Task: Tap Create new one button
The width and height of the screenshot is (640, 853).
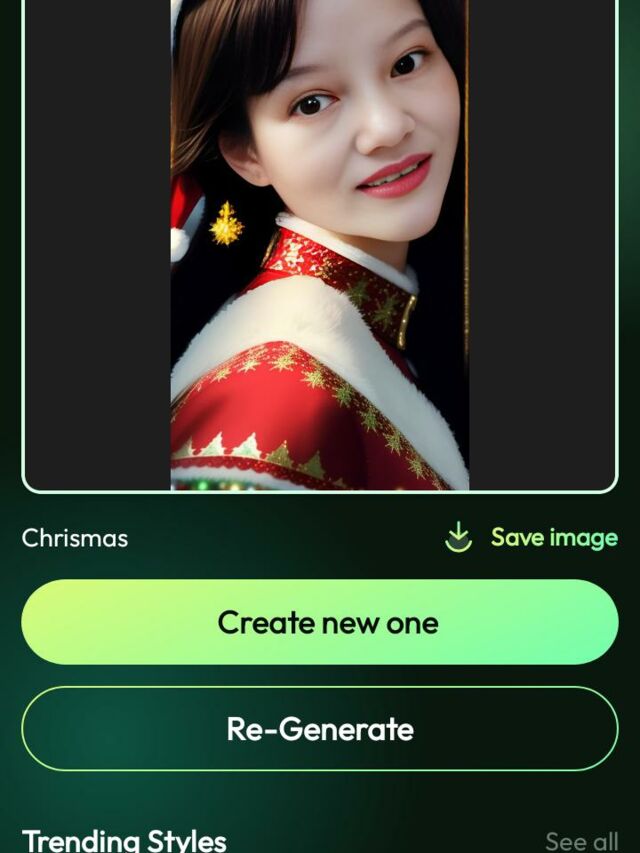Action: coord(320,622)
